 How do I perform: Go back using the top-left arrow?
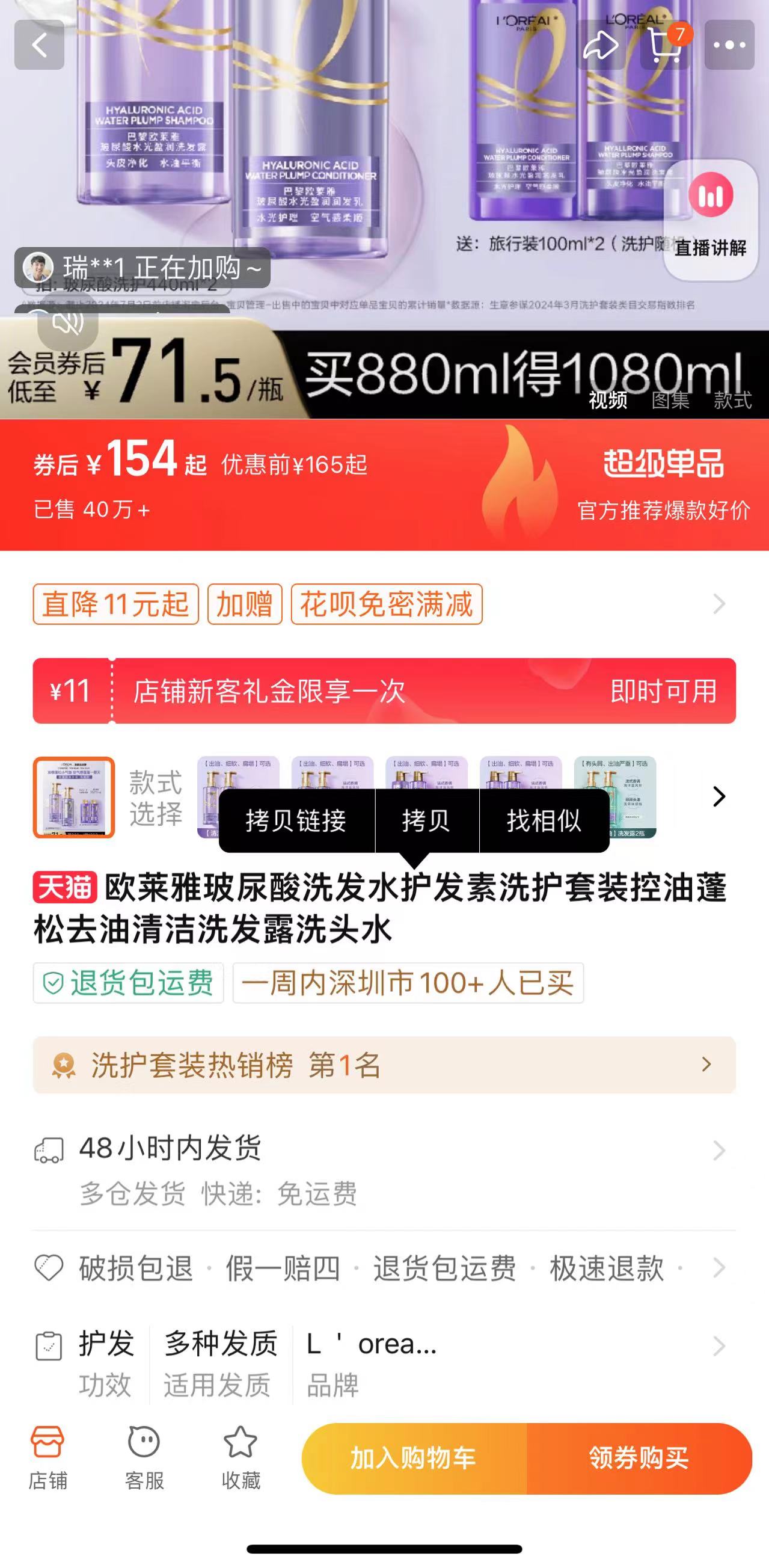coord(40,45)
